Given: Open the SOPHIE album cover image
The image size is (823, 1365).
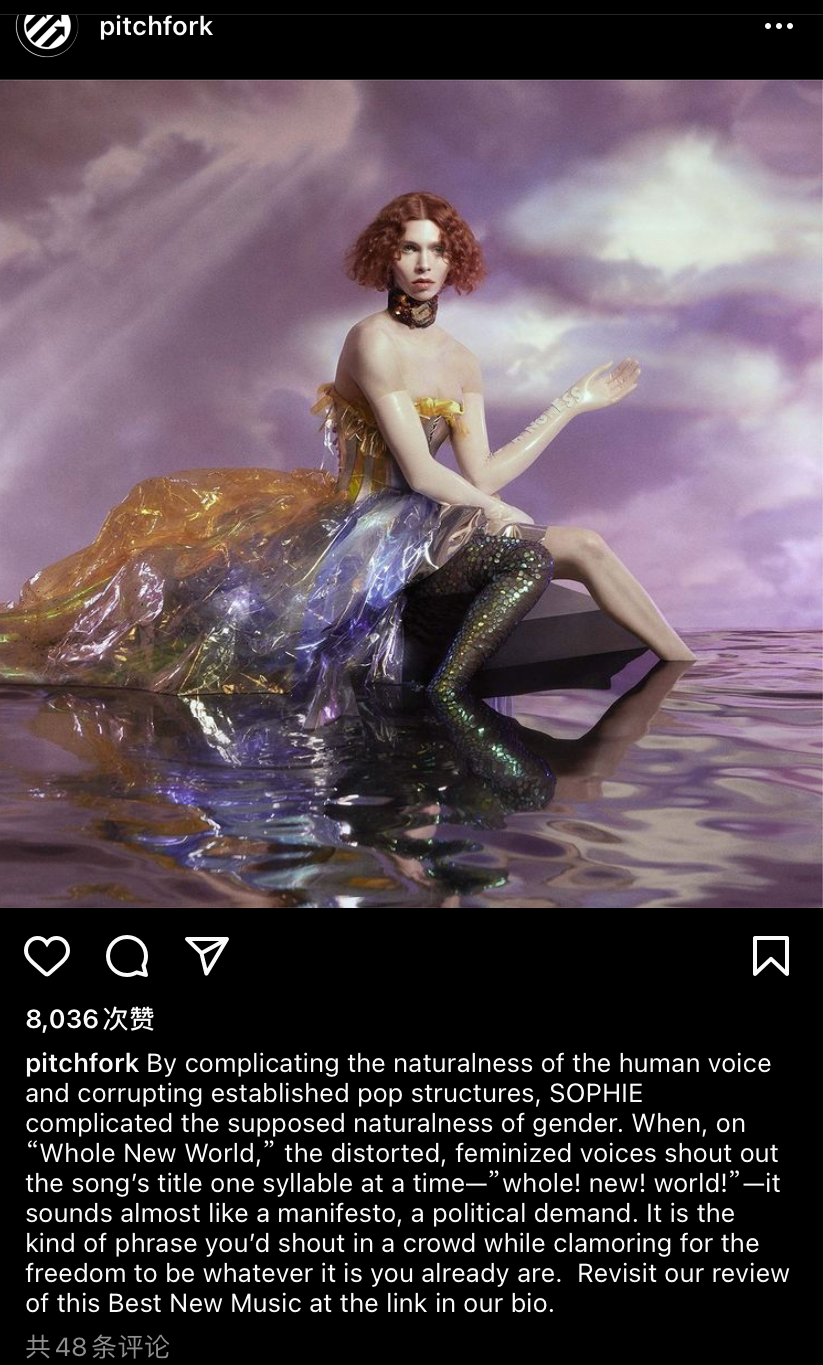Looking at the screenshot, I should 411,493.
